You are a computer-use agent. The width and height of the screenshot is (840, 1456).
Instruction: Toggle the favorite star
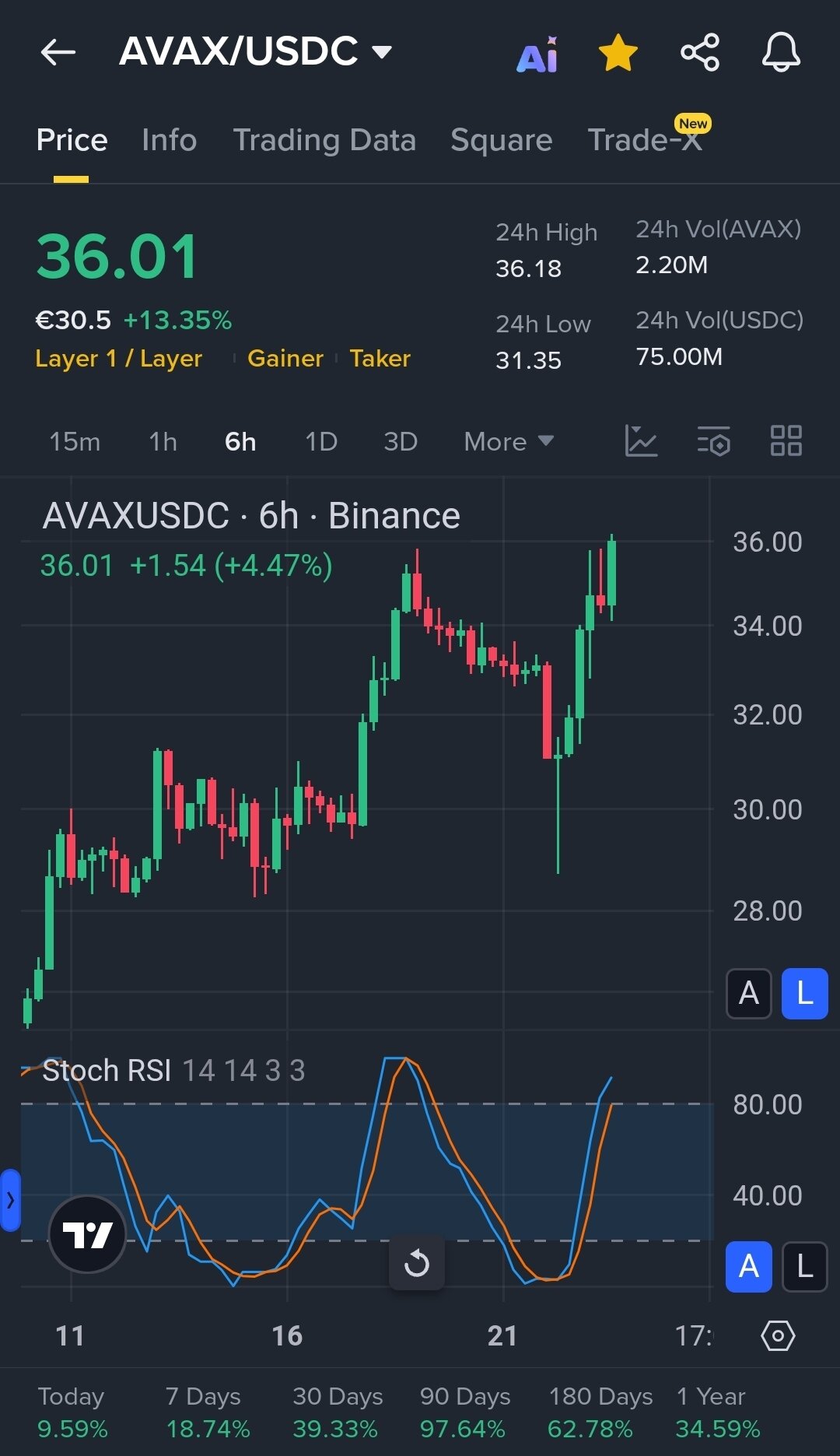click(x=618, y=53)
